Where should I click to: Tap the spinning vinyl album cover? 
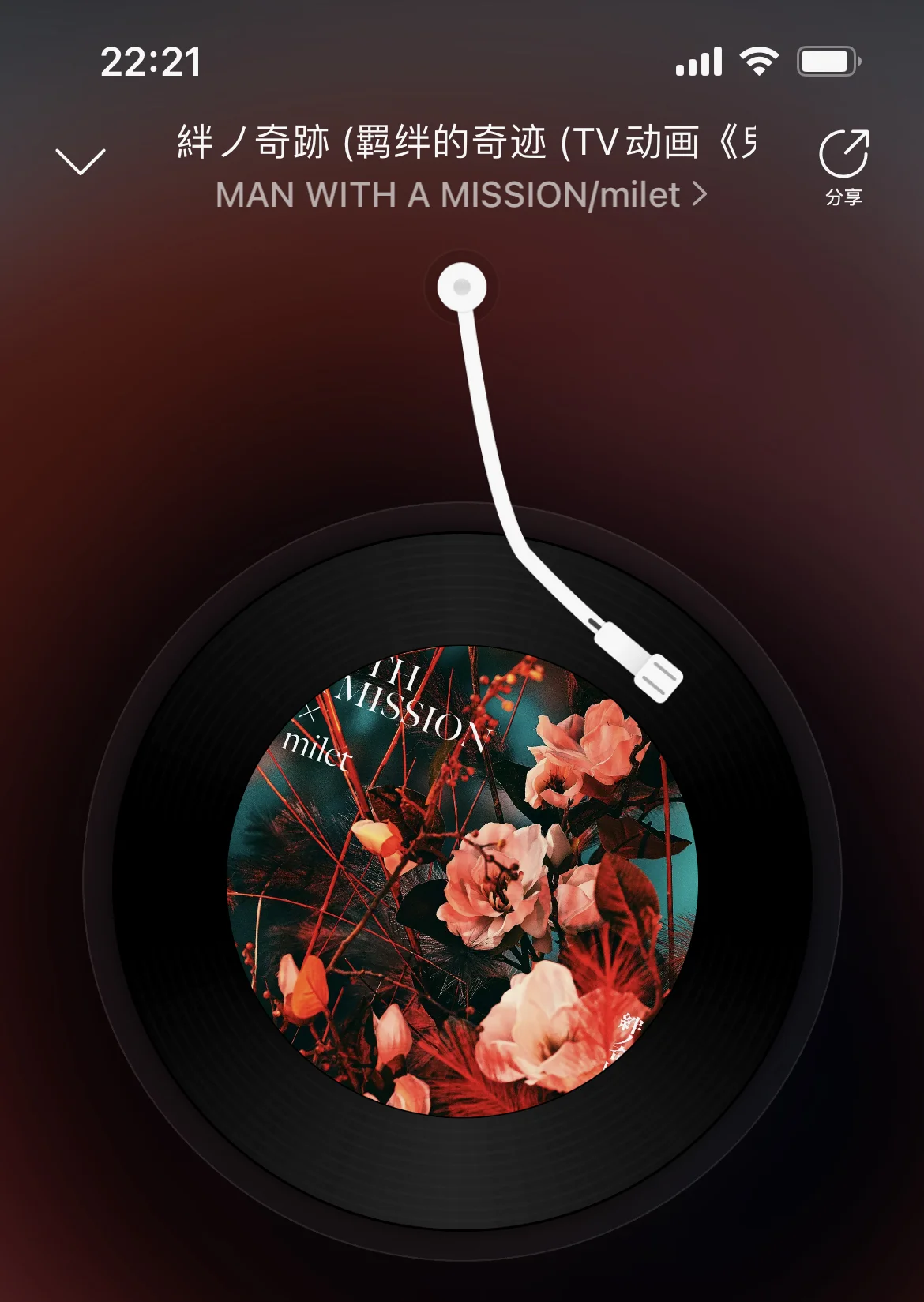[462, 880]
